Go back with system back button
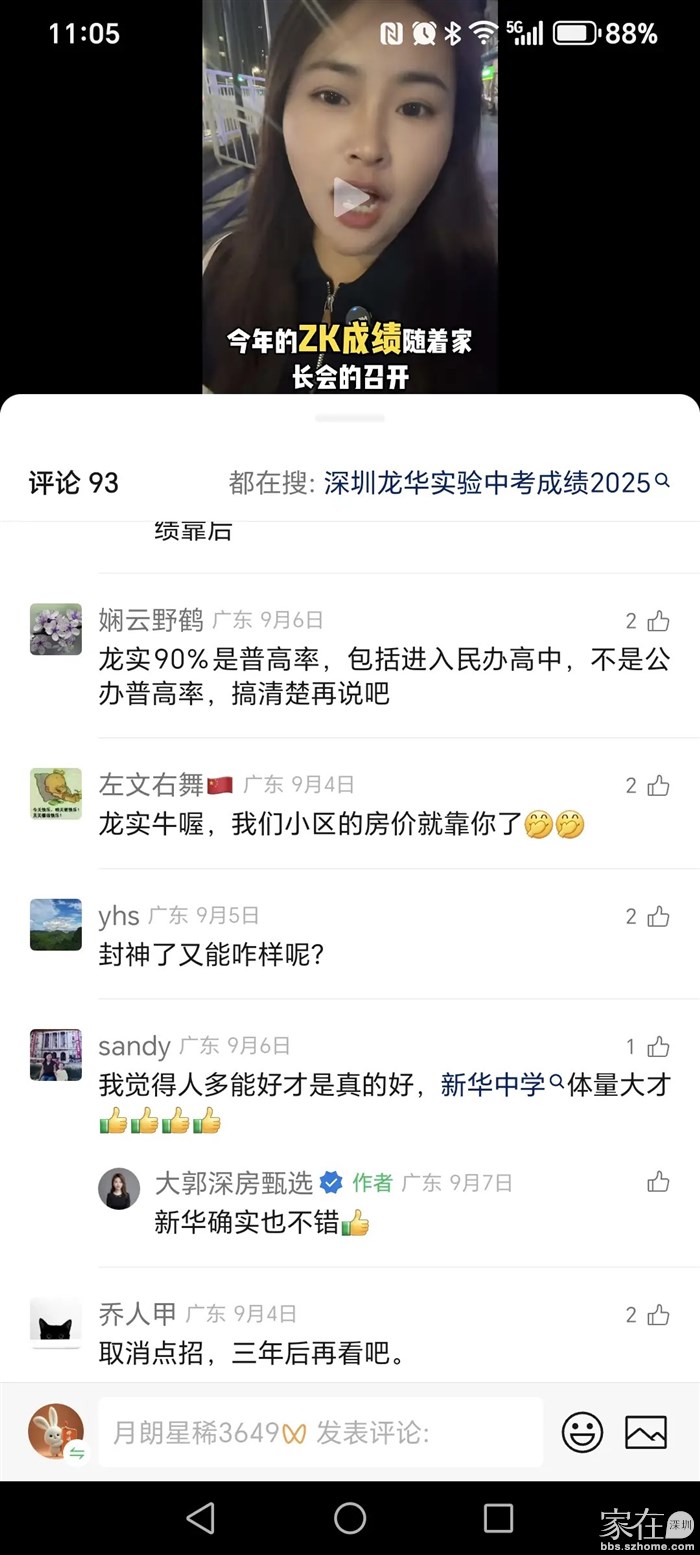 (x=200, y=1518)
